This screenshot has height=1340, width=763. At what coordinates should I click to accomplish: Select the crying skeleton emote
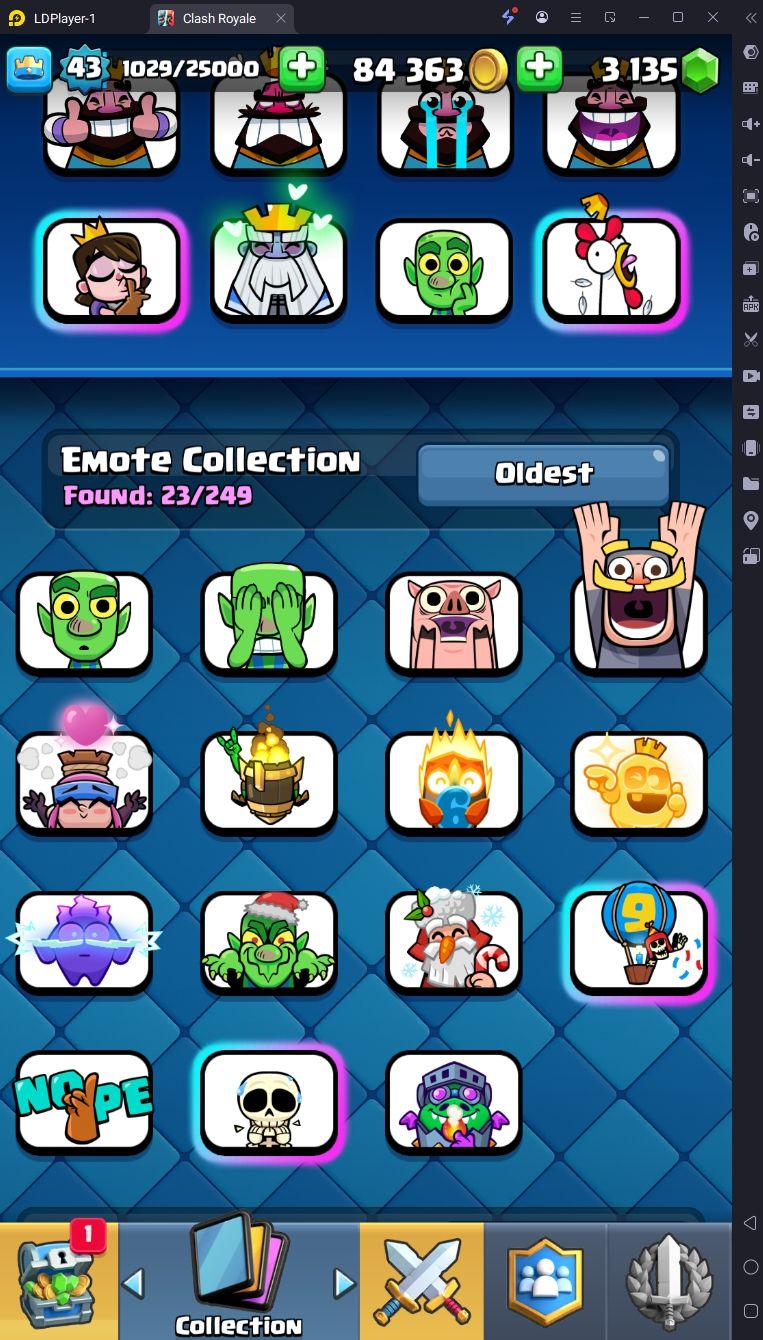[x=269, y=1100]
